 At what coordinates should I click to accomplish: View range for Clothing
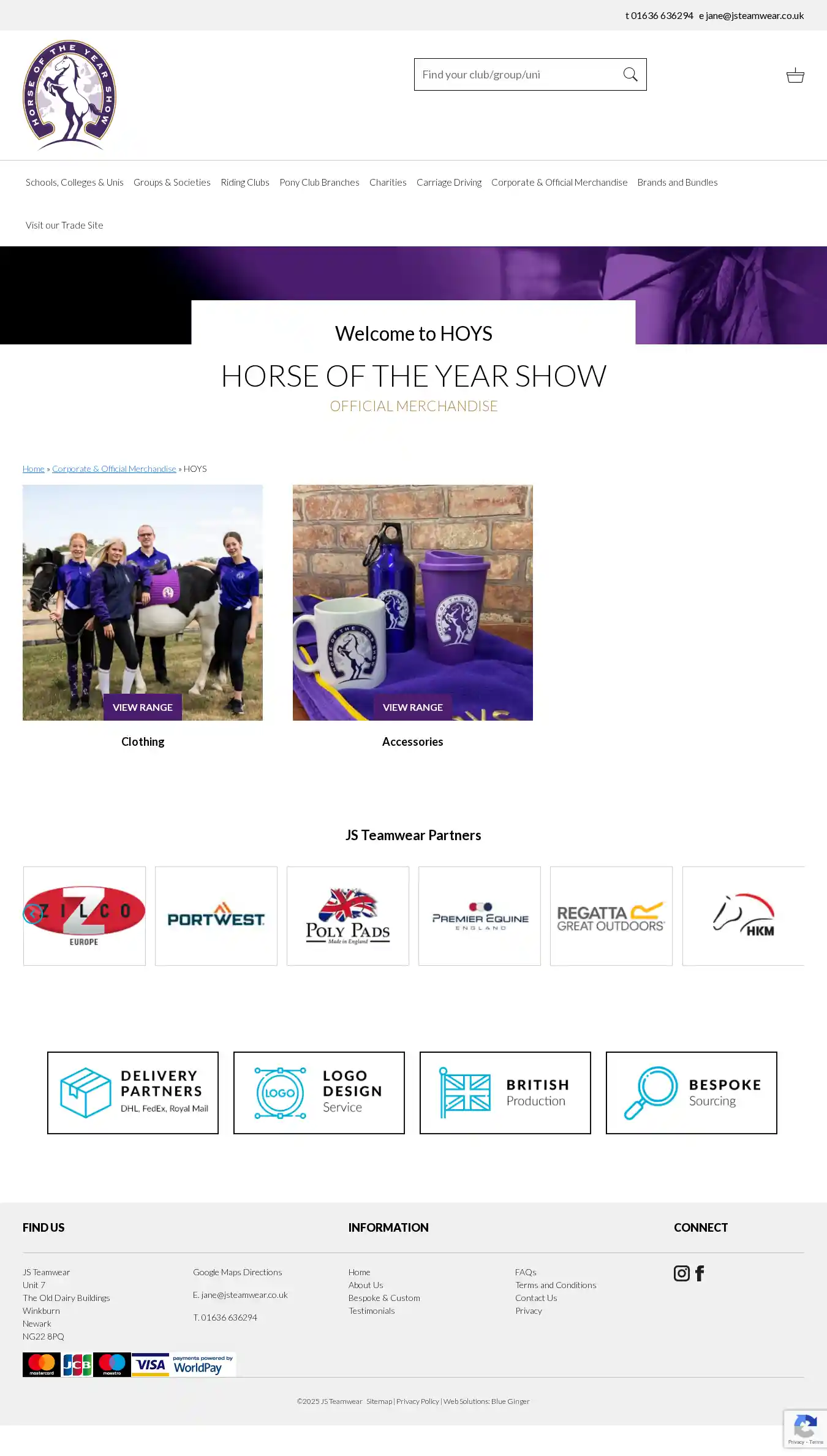tap(142, 707)
